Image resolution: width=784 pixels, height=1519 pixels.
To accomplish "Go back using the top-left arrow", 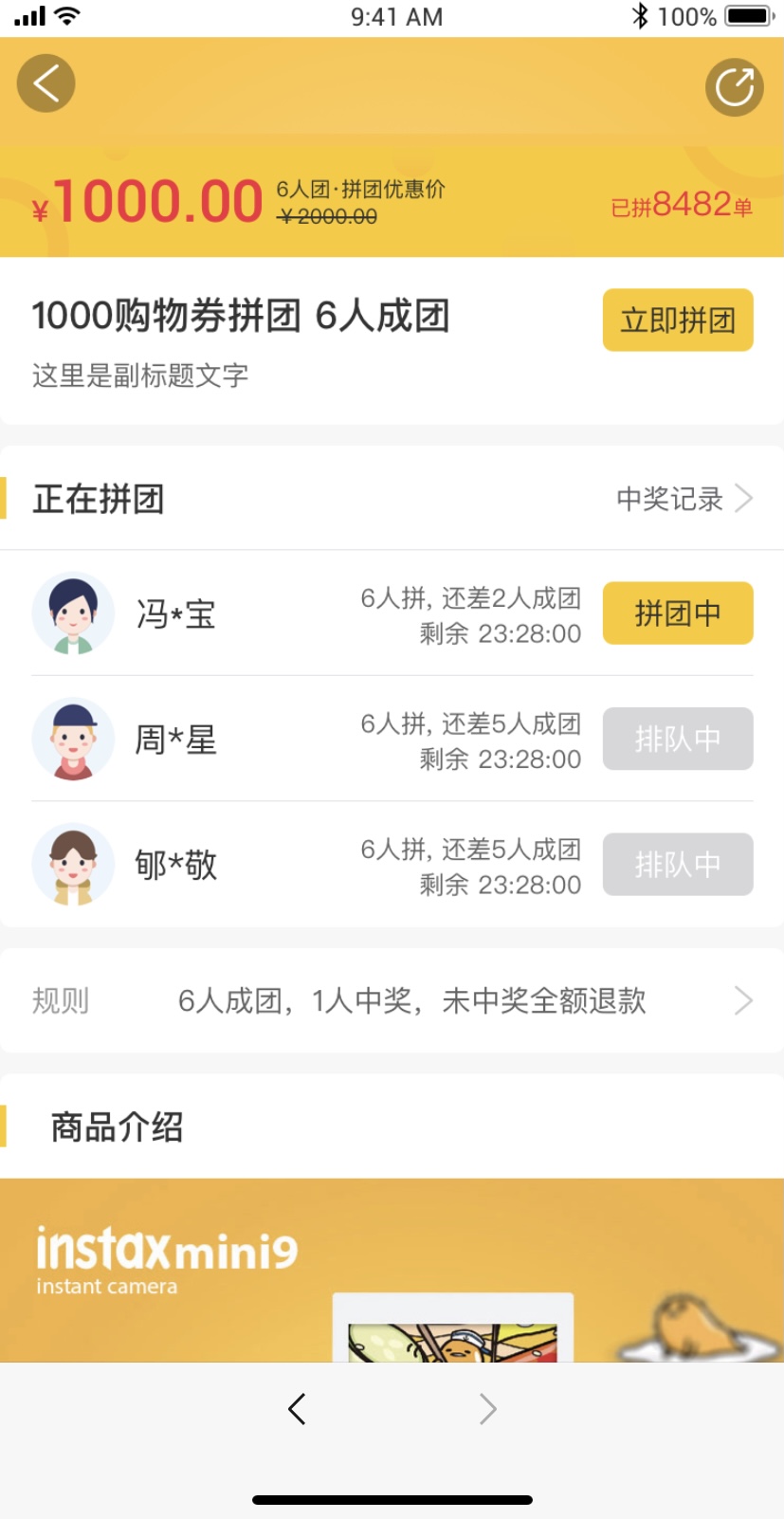I will click(x=46, y=83).
